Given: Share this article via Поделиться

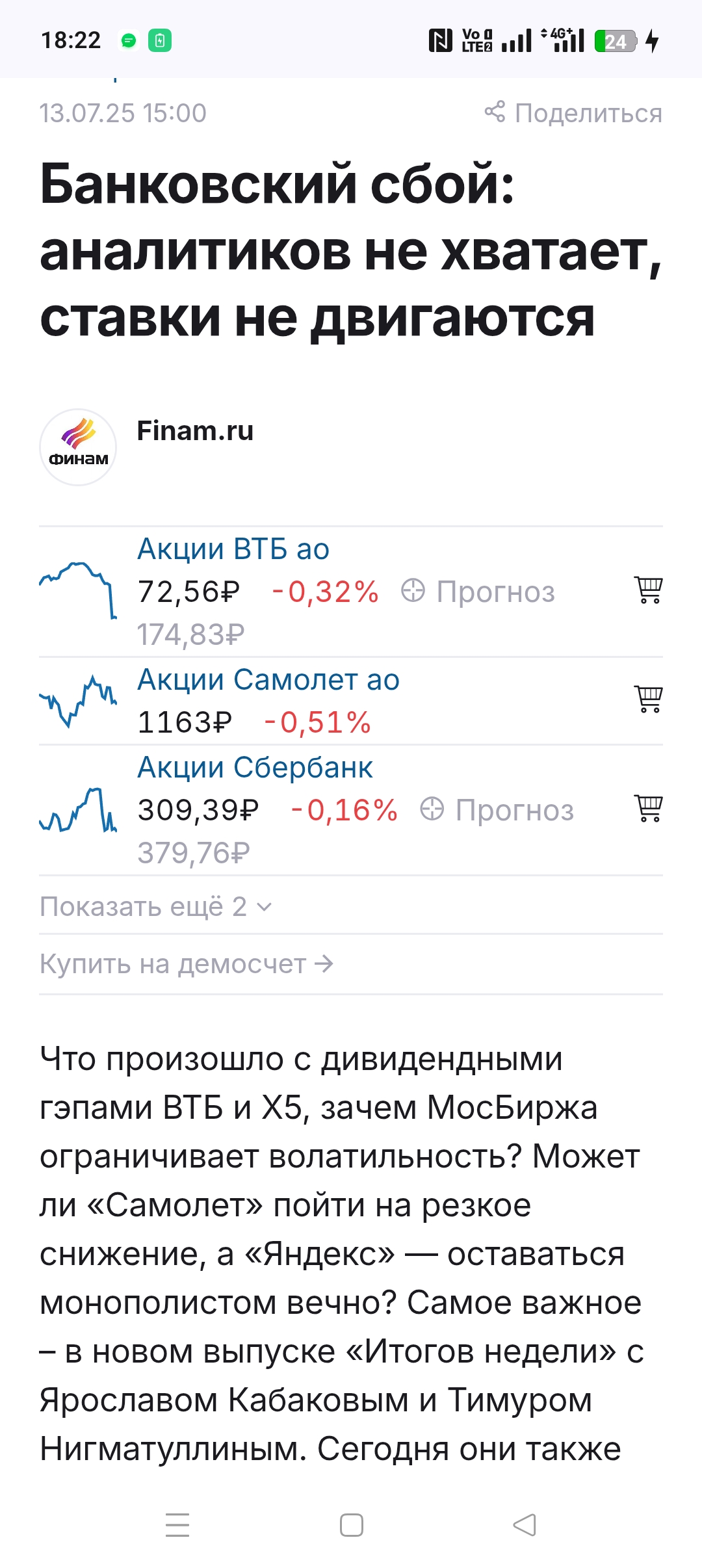Looking at the screenshot, I should point(573,113).
